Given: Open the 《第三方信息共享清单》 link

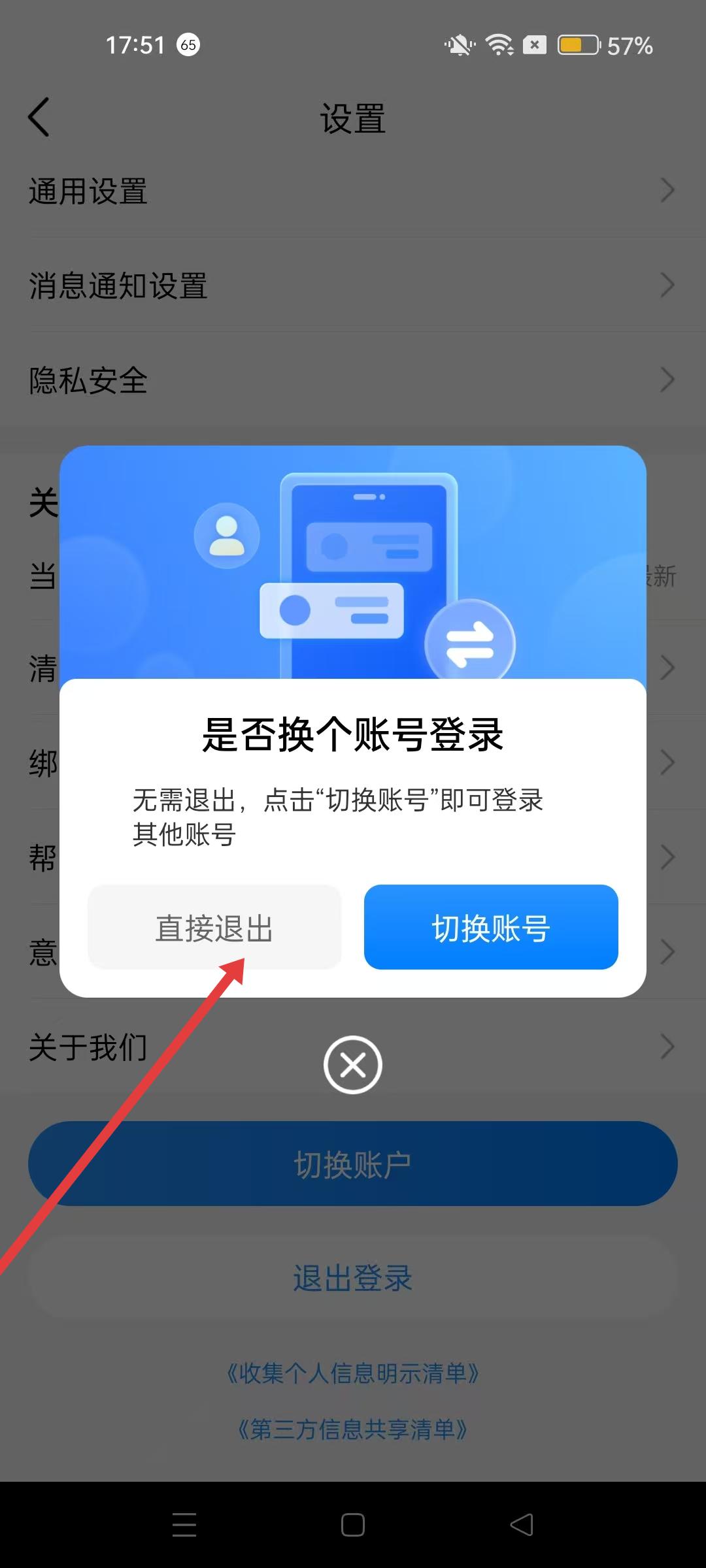Looking at the screenshot, I should 353,1429.
